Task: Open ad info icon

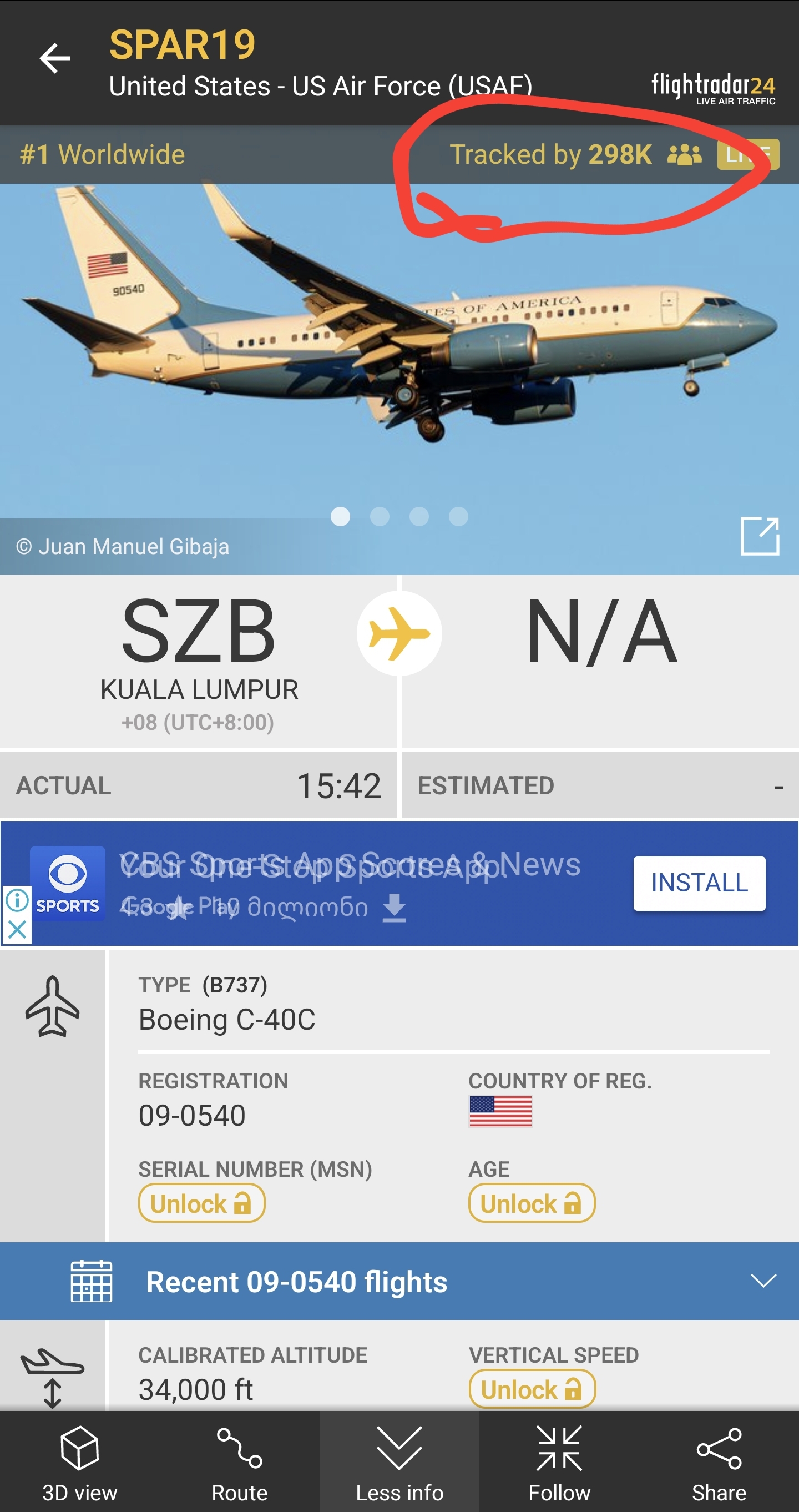Action: click(x=17, y=900)
